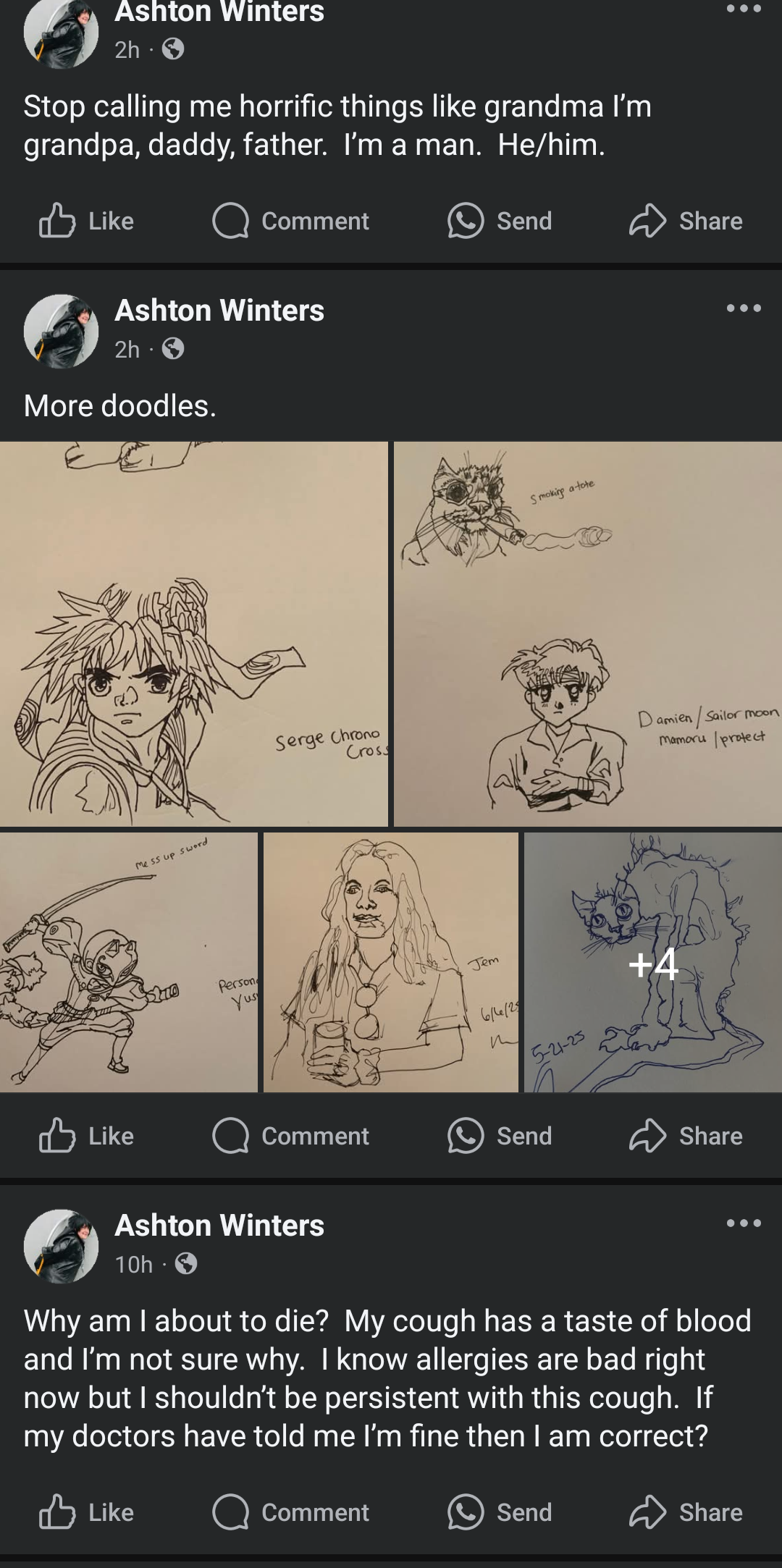Send the "Stop calling me" post
This screenshot has width=782, height=1568.
(x=500, y=221)
